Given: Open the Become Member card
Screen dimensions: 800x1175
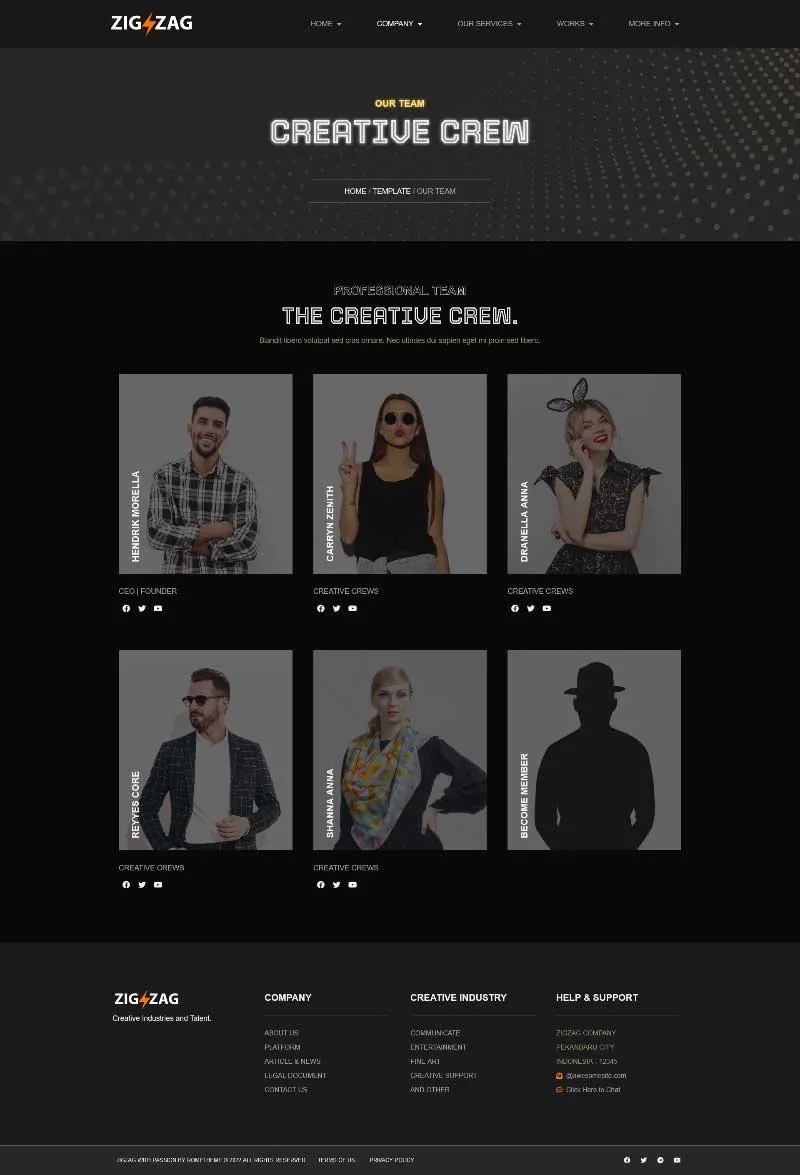Looking at the screenshot, I should click(x=593, y=749).
